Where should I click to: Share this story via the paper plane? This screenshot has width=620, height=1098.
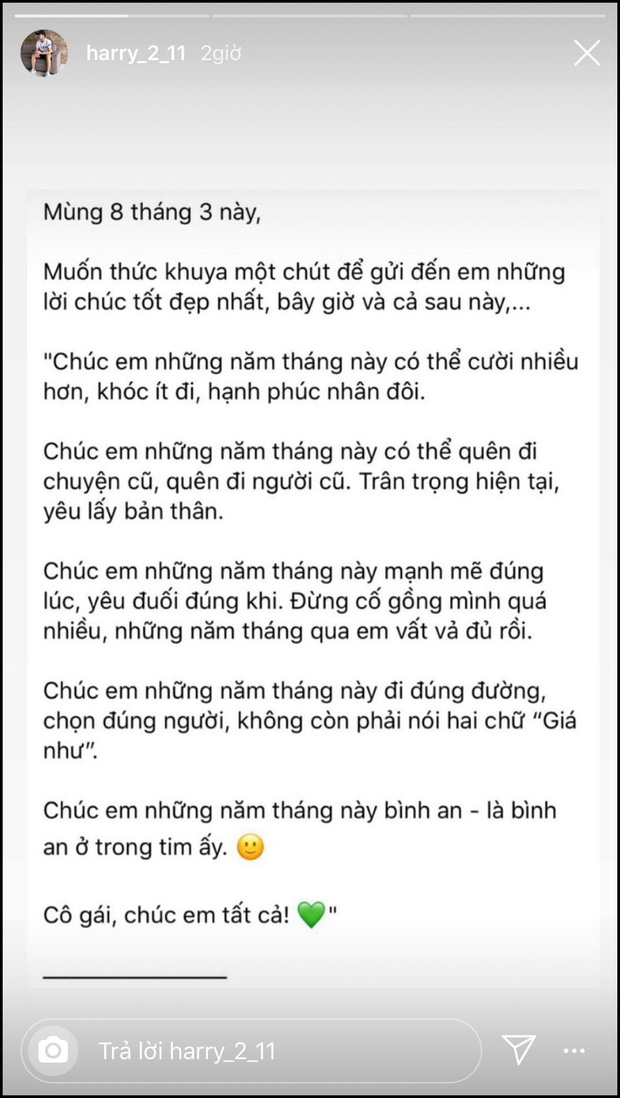pos(518,1049)
